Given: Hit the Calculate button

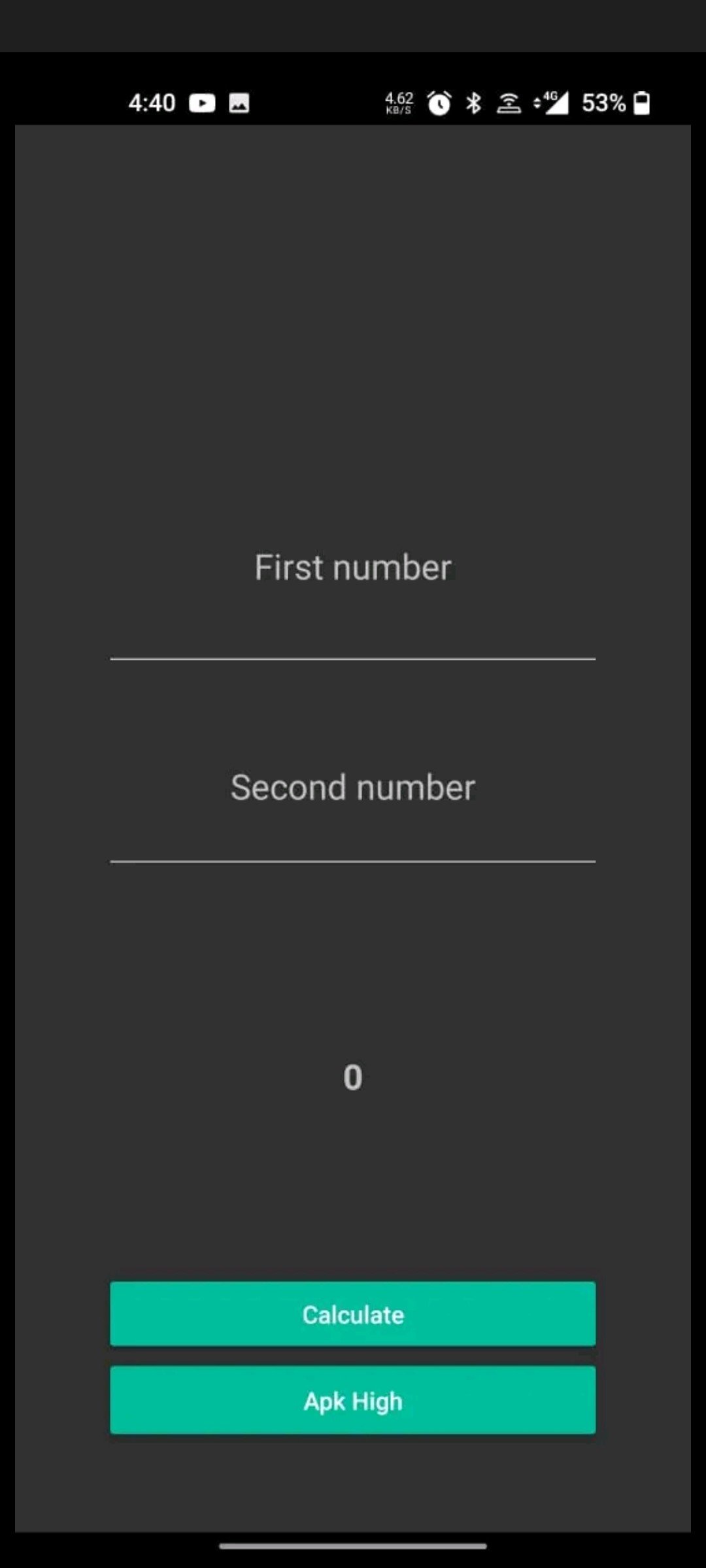Looking at the screenshot, I should (x=352, y=1314).
